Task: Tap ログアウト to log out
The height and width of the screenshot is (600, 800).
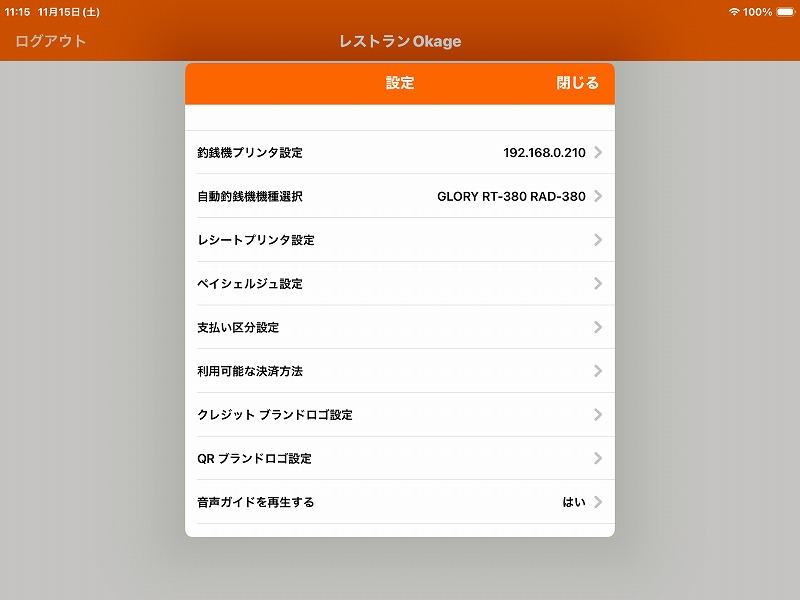Action: pos(51,41)
